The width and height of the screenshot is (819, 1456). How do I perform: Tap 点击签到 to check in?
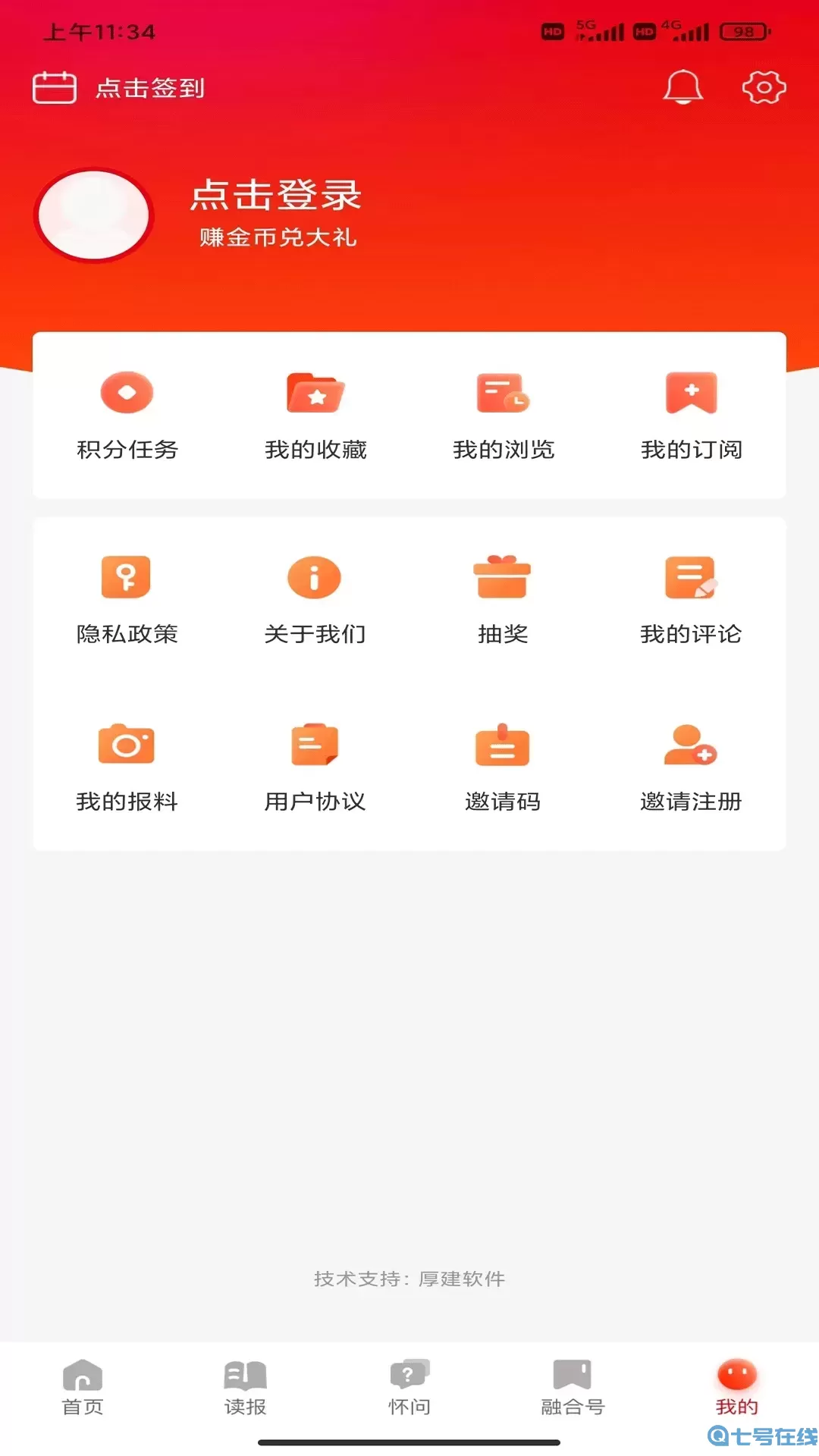tap(119, 87)
